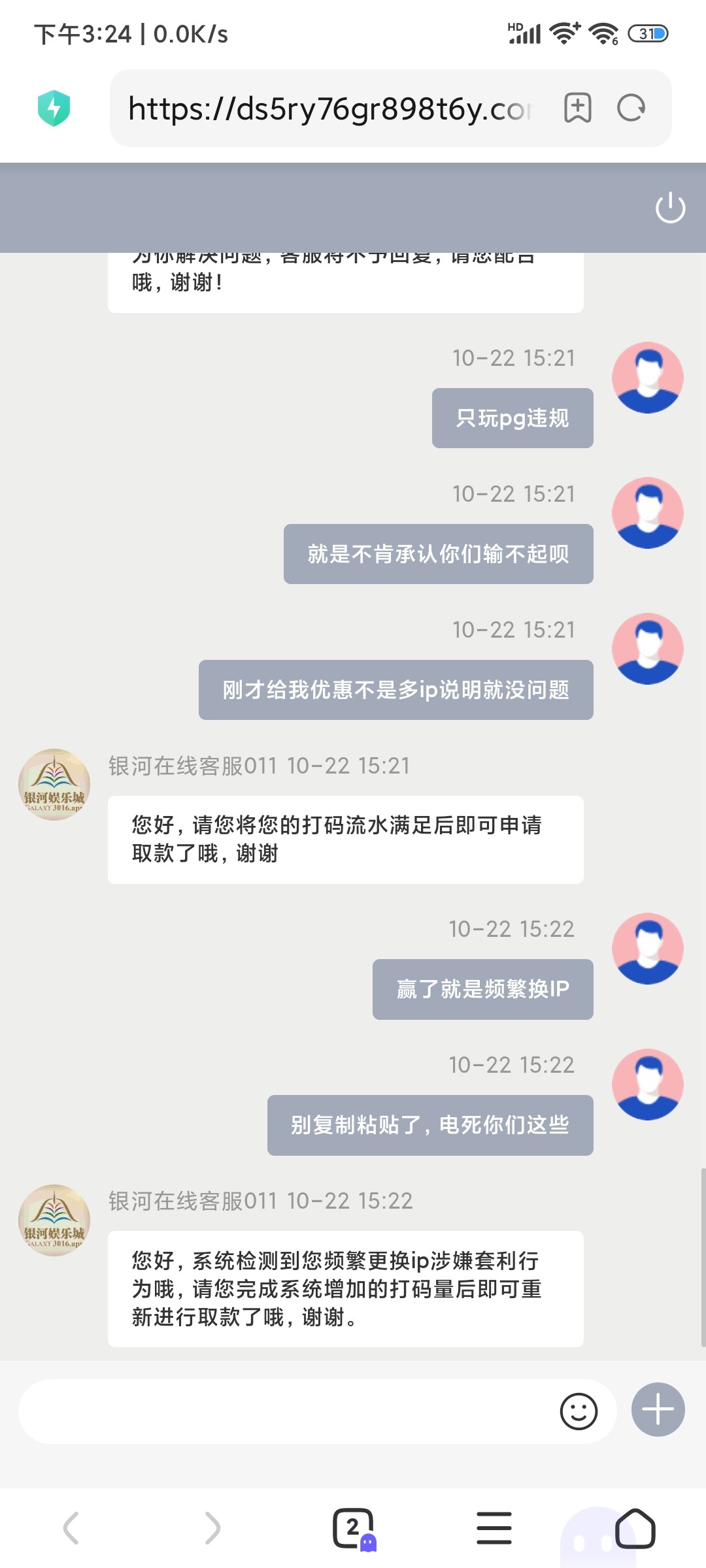Open the browser hamburger menu
The height and width of the screenshot is (1568, 706).
point(494,1528)
